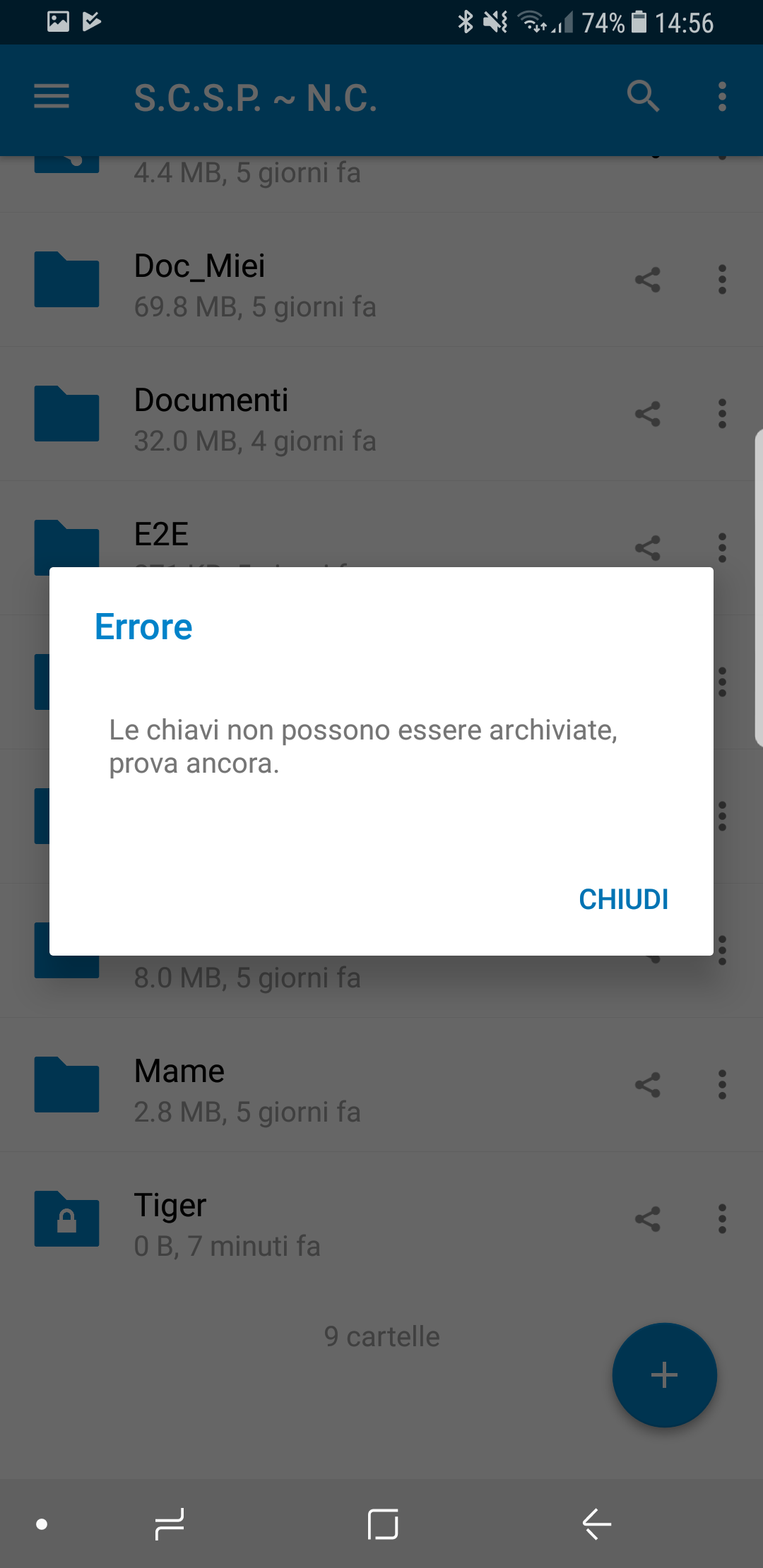Tap the Documenti folder icon

[66, 414]
